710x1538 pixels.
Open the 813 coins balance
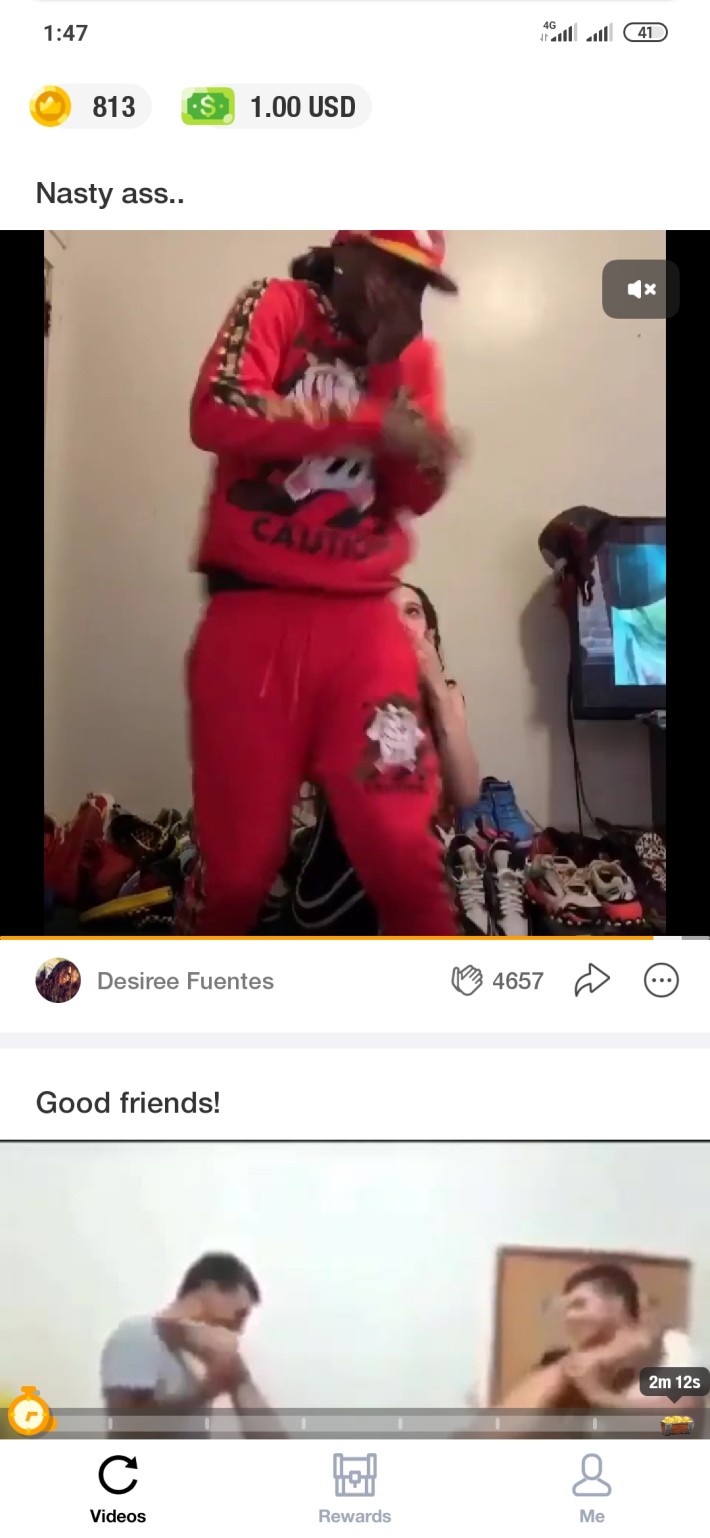coord(90,106)
